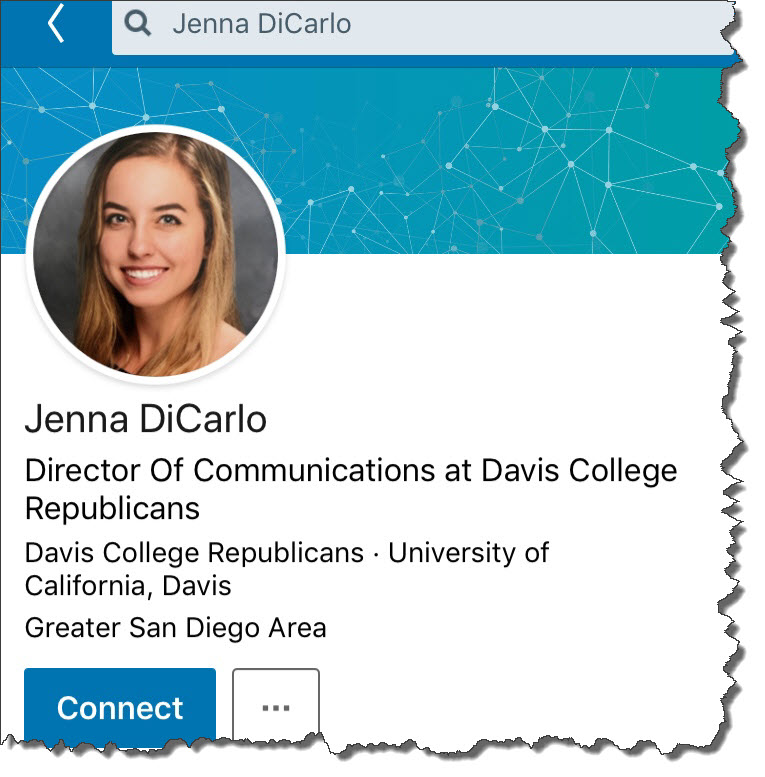
Task: Tap the search field with the current query
Action: click(420, 24)
